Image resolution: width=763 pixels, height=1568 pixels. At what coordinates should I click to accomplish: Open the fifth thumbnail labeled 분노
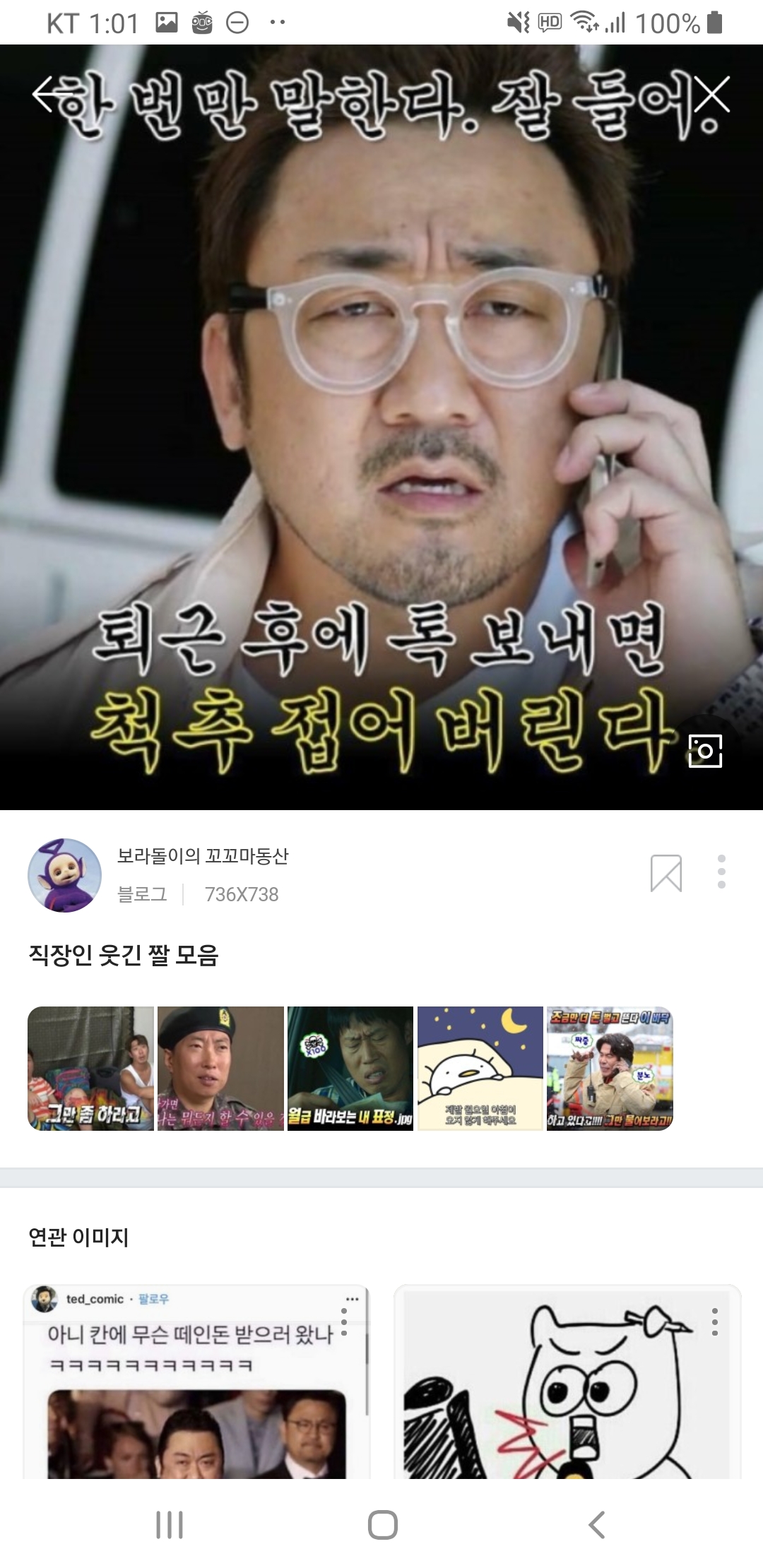pyautogui.click(x=610, y=1068)
